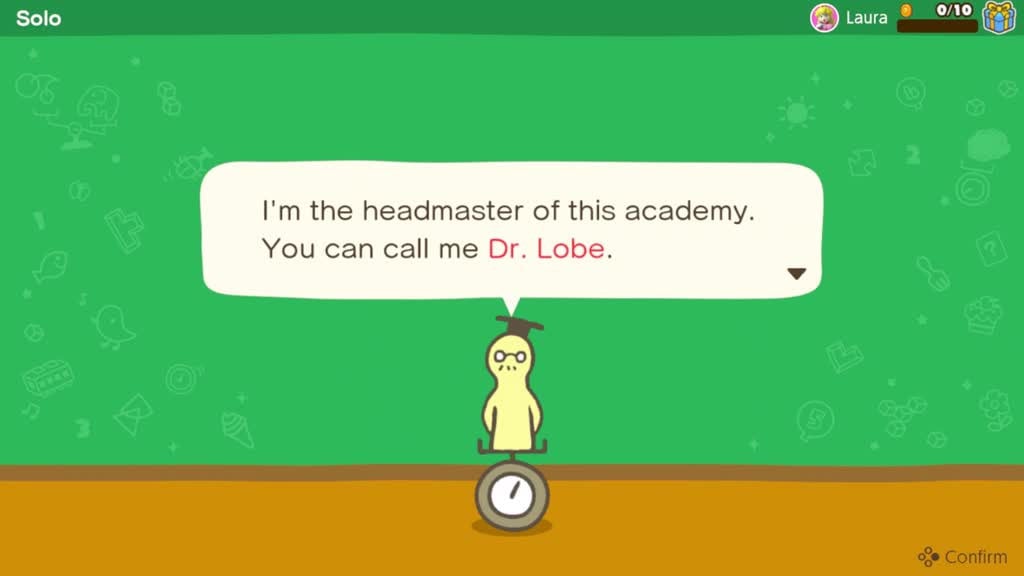Advance the dialog with the down arrow

(x=796, y=273)
